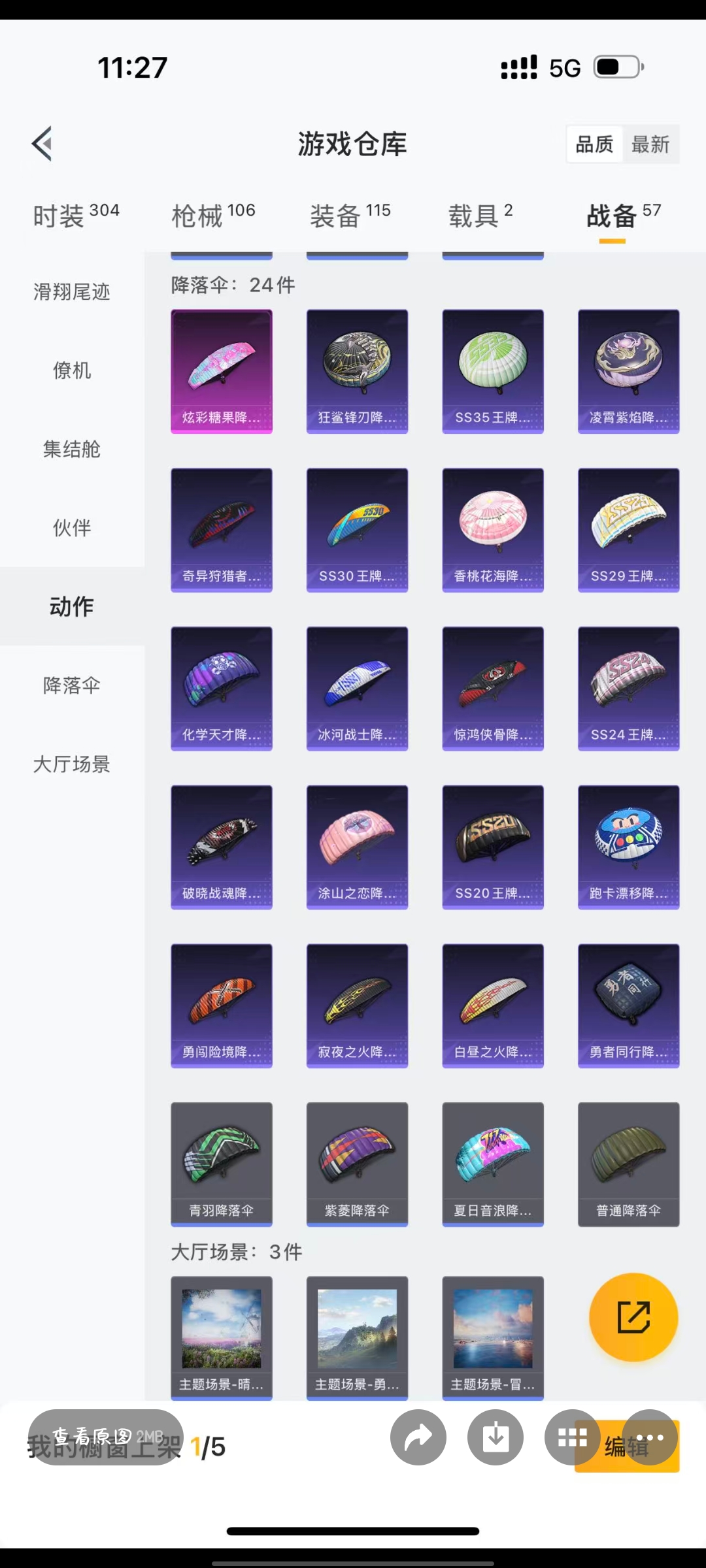Open the 装备 tab
The height and width of the screenshot is (1568, 706).
[350, 215]
